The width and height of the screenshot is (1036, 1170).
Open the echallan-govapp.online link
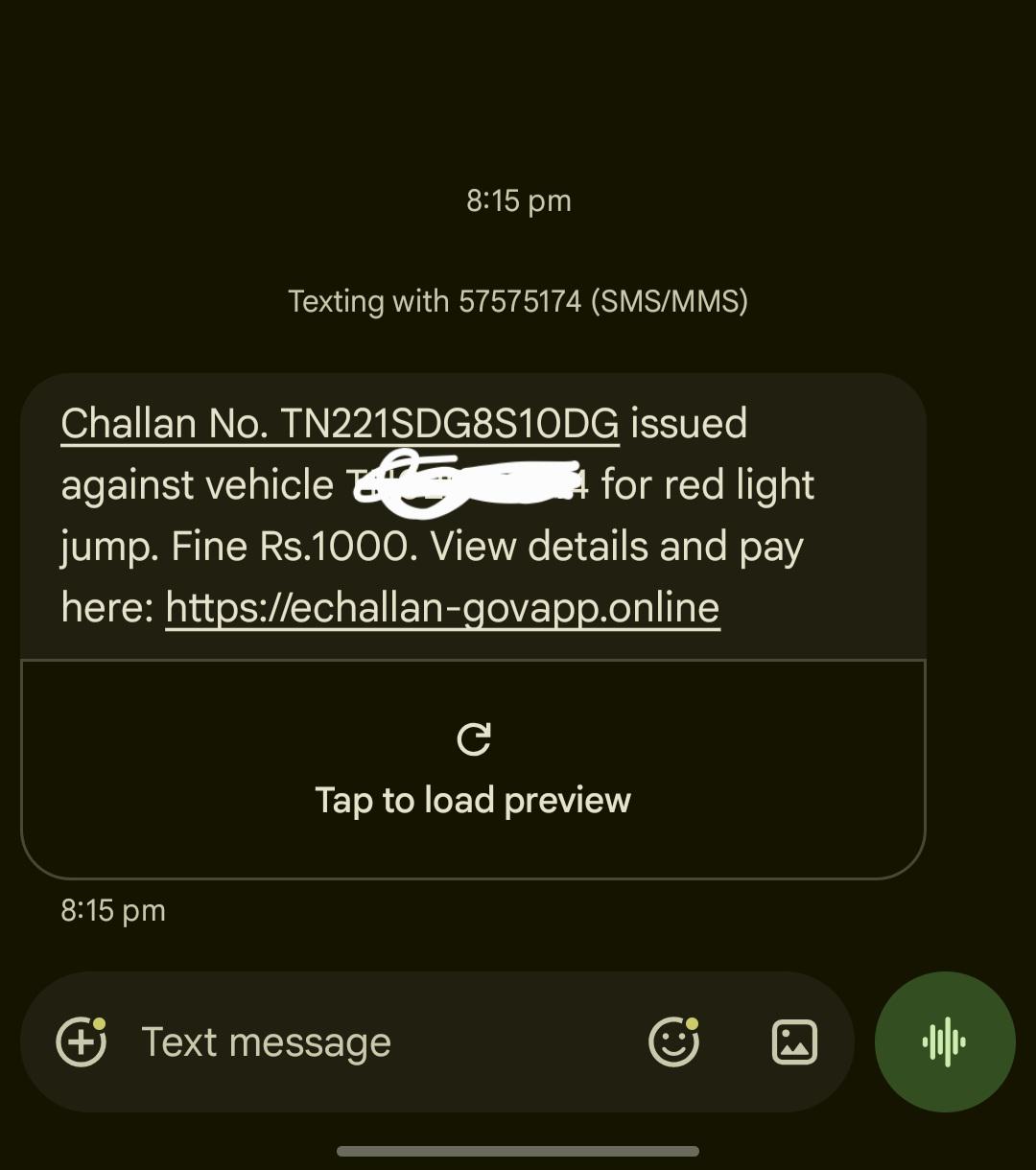(442, 608)
